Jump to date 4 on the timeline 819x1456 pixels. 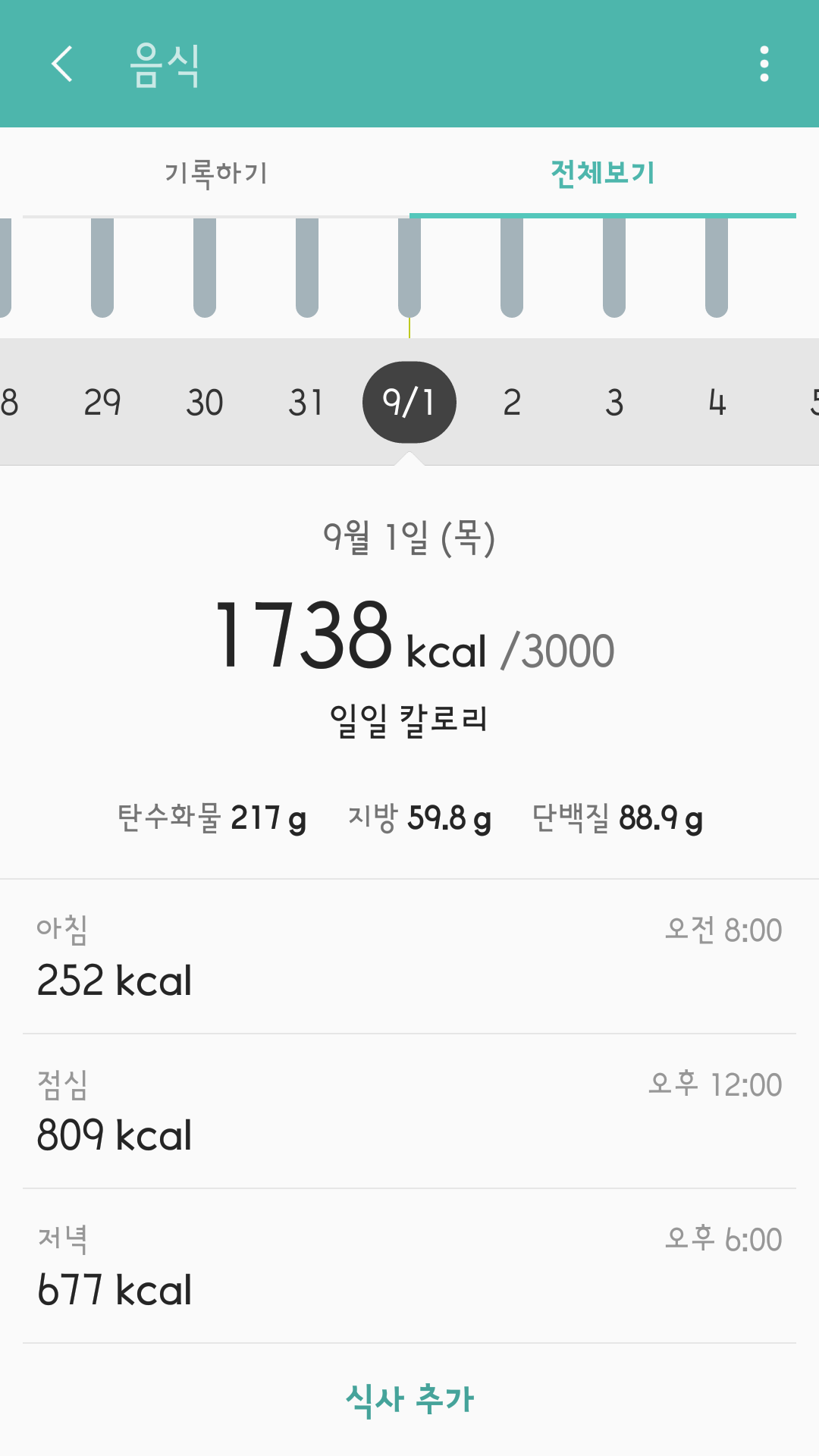717,402
